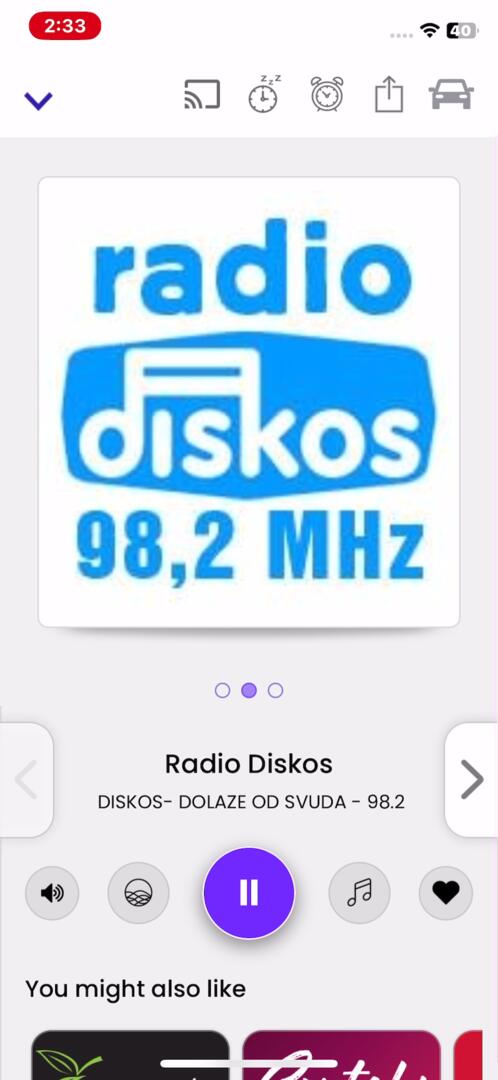Open the song list music note
498x1080 pixels.
(x=360, y=893)
